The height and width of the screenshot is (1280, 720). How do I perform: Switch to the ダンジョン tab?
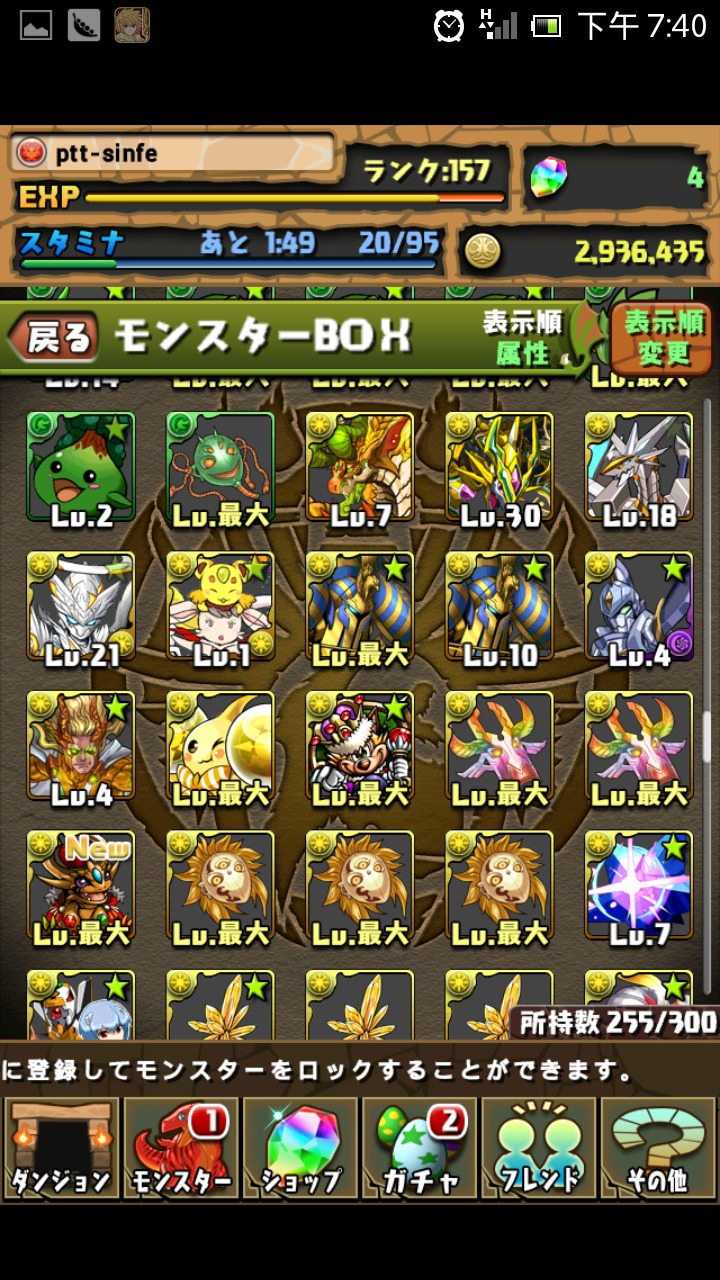click(x=61, y=1148)
